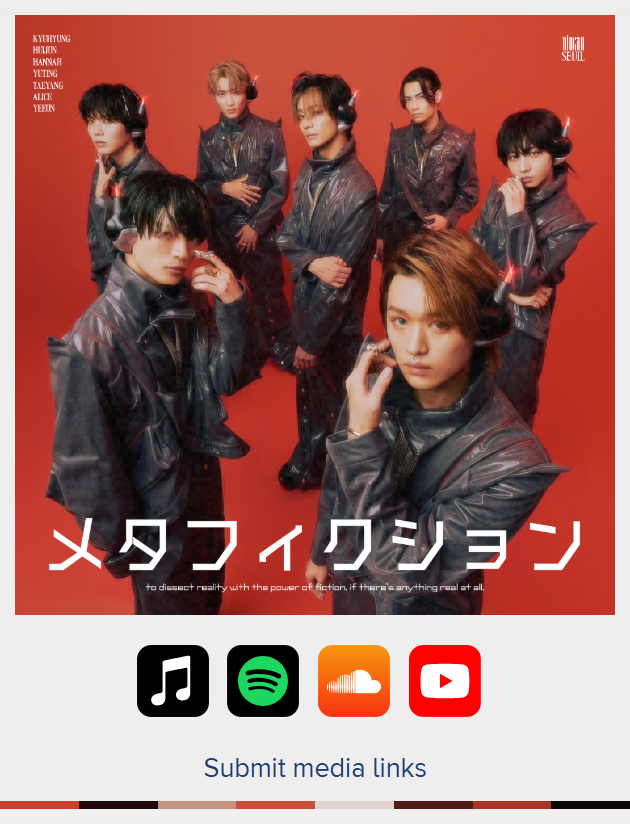This screenshot has height=824, width=630.
Task: Open the SoundCloud link
Action: click(x=354, y=681)
